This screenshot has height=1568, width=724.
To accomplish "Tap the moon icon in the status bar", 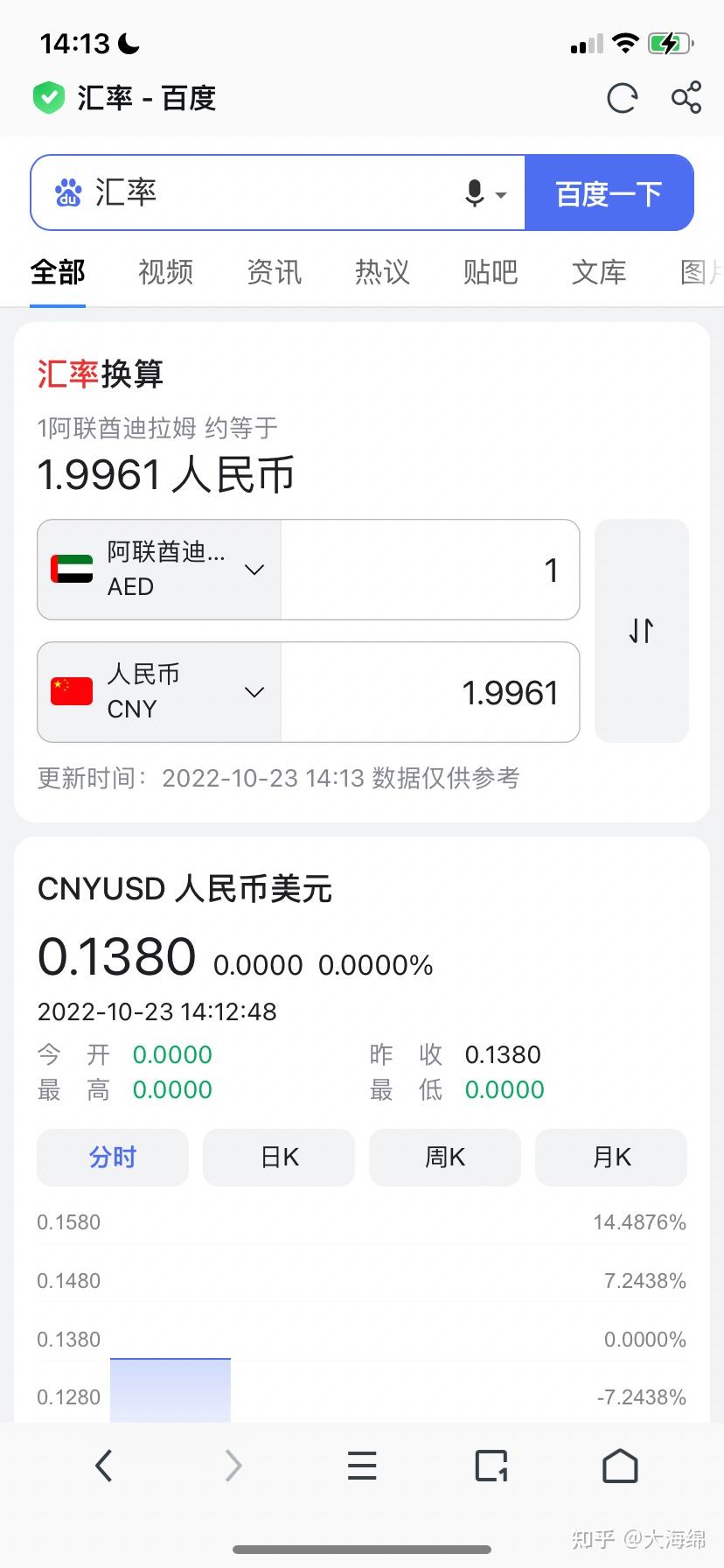I will [129, 42].
